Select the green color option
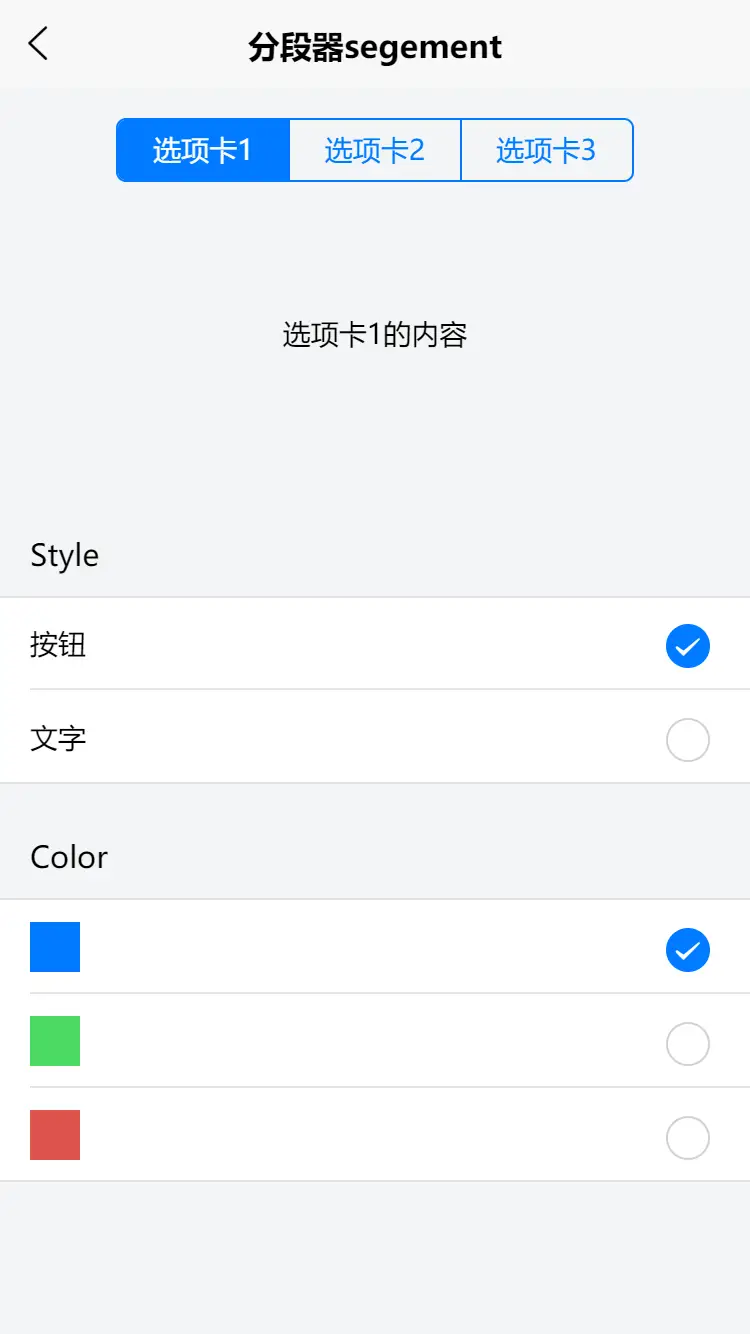The image size is (750, 1334). pyautogui.click(x=375, y=1041)
